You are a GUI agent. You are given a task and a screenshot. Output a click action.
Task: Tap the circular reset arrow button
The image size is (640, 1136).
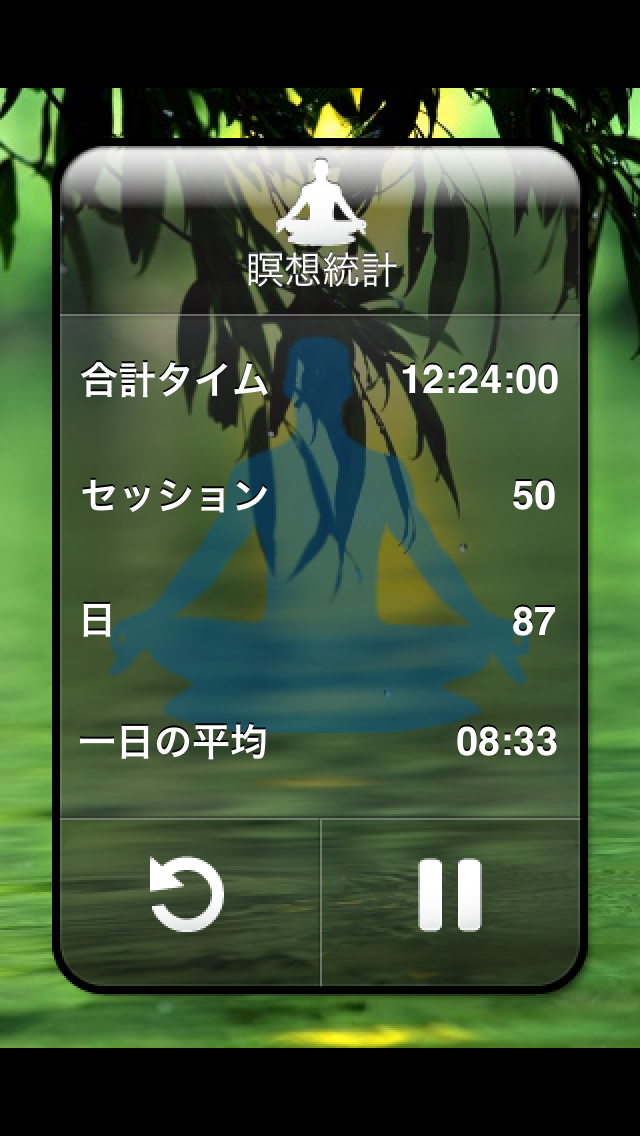coord(188,894)
